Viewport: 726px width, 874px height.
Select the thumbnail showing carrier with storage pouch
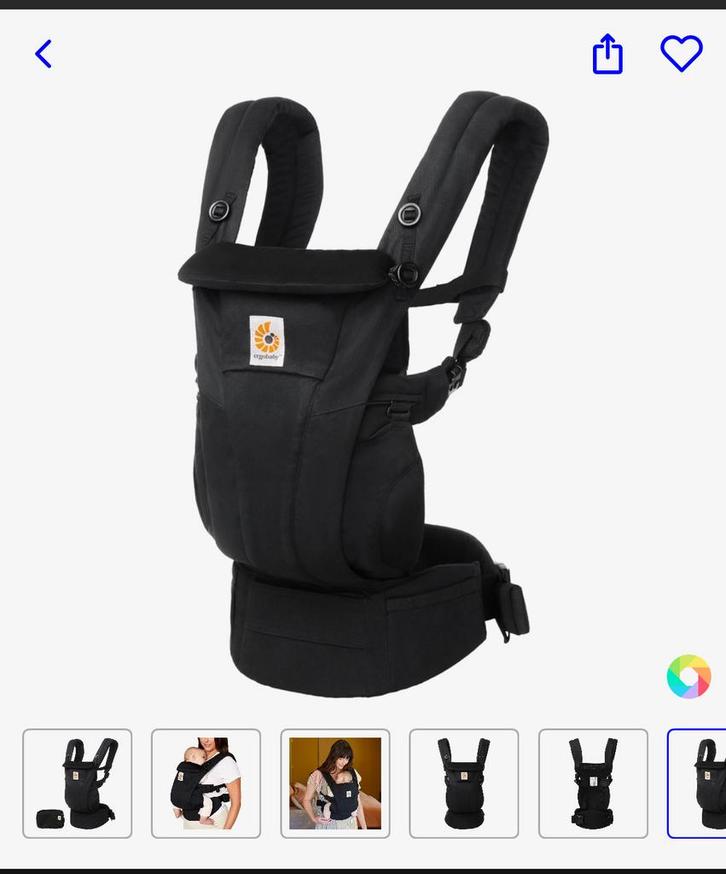coord(77,783)
